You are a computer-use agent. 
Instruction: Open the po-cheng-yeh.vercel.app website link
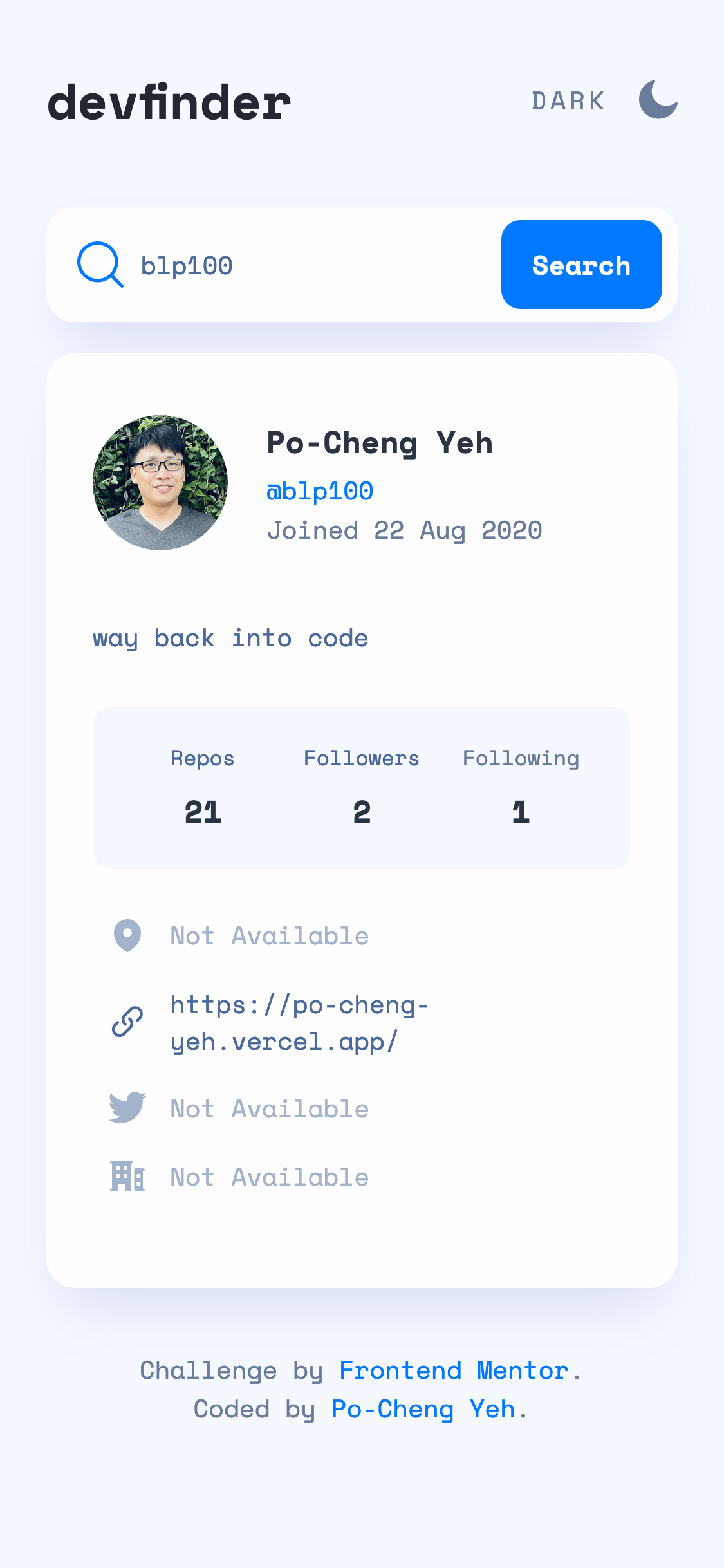(299, 1023)
